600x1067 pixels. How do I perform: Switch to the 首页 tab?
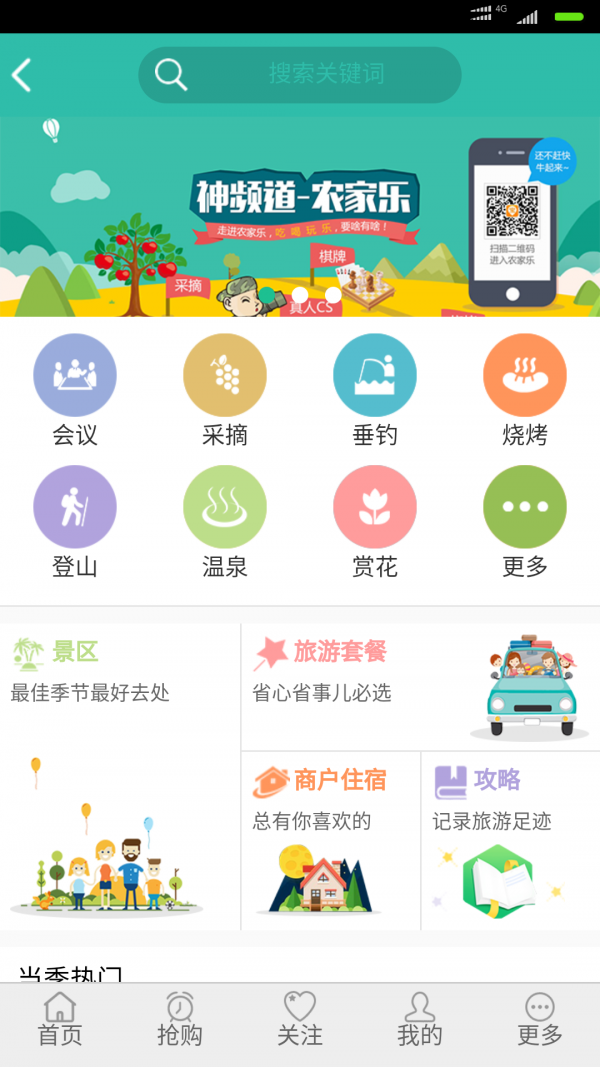60,1020
